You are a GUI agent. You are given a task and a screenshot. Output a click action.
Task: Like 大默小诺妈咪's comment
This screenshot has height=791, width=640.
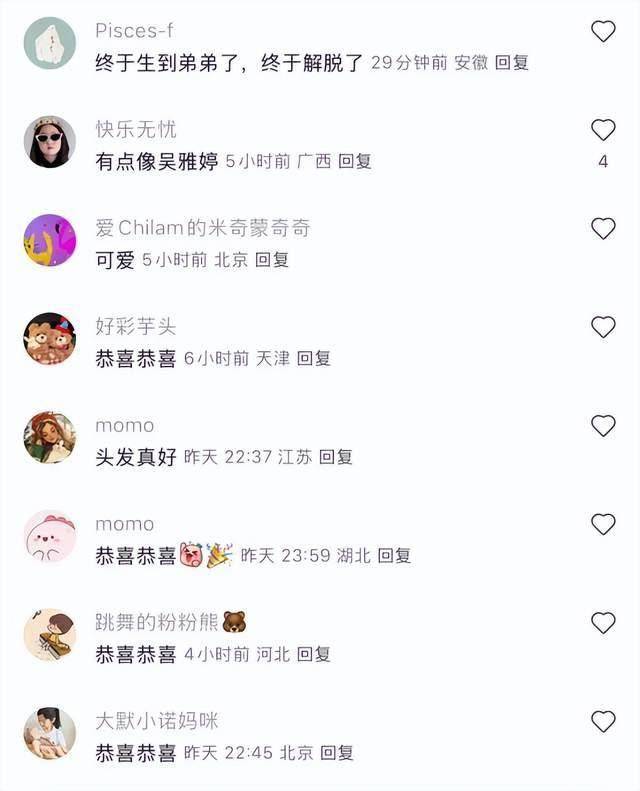pyautogui.click(x=603, y=721)
